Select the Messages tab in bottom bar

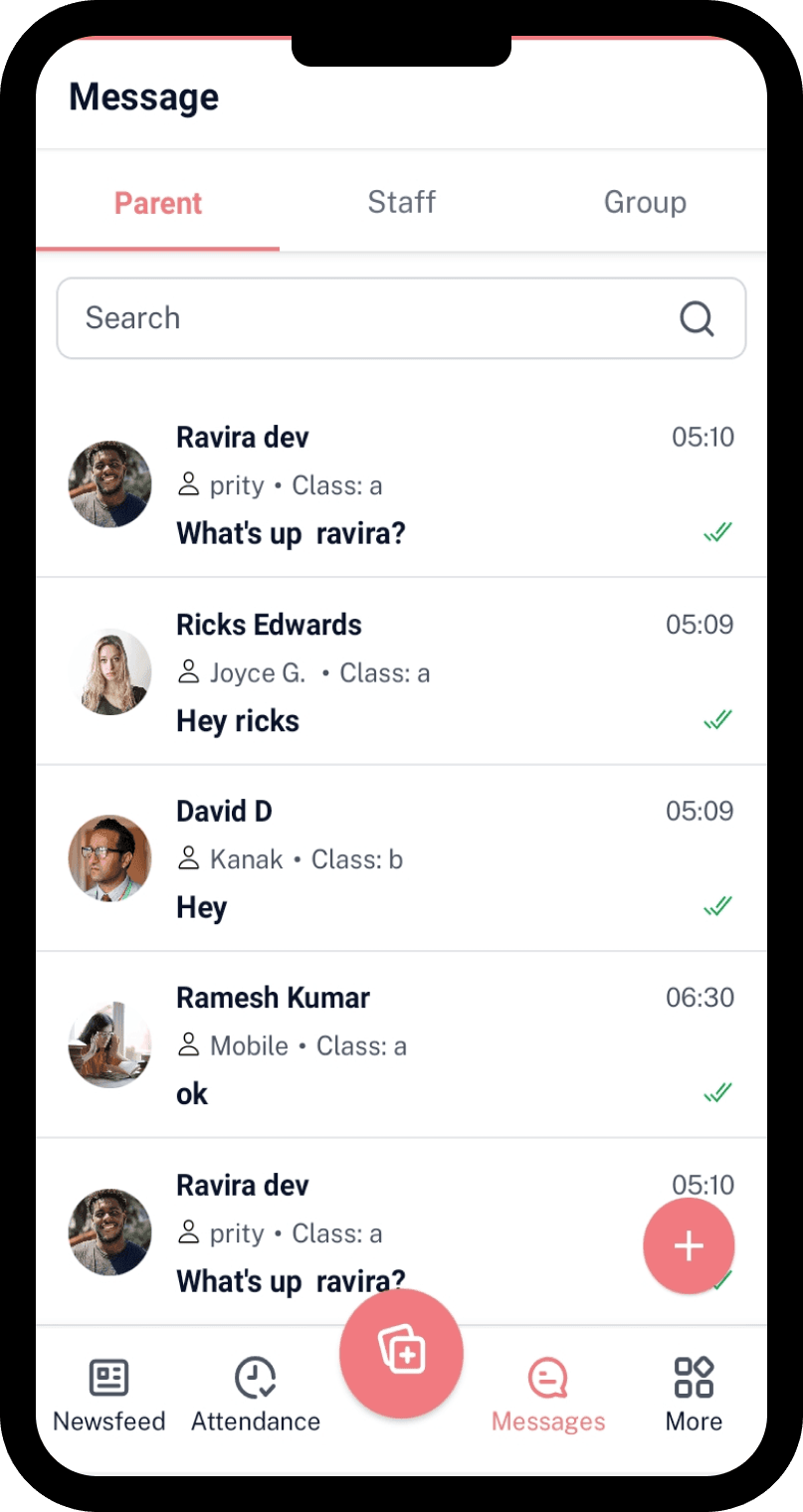click(547, 1395)
